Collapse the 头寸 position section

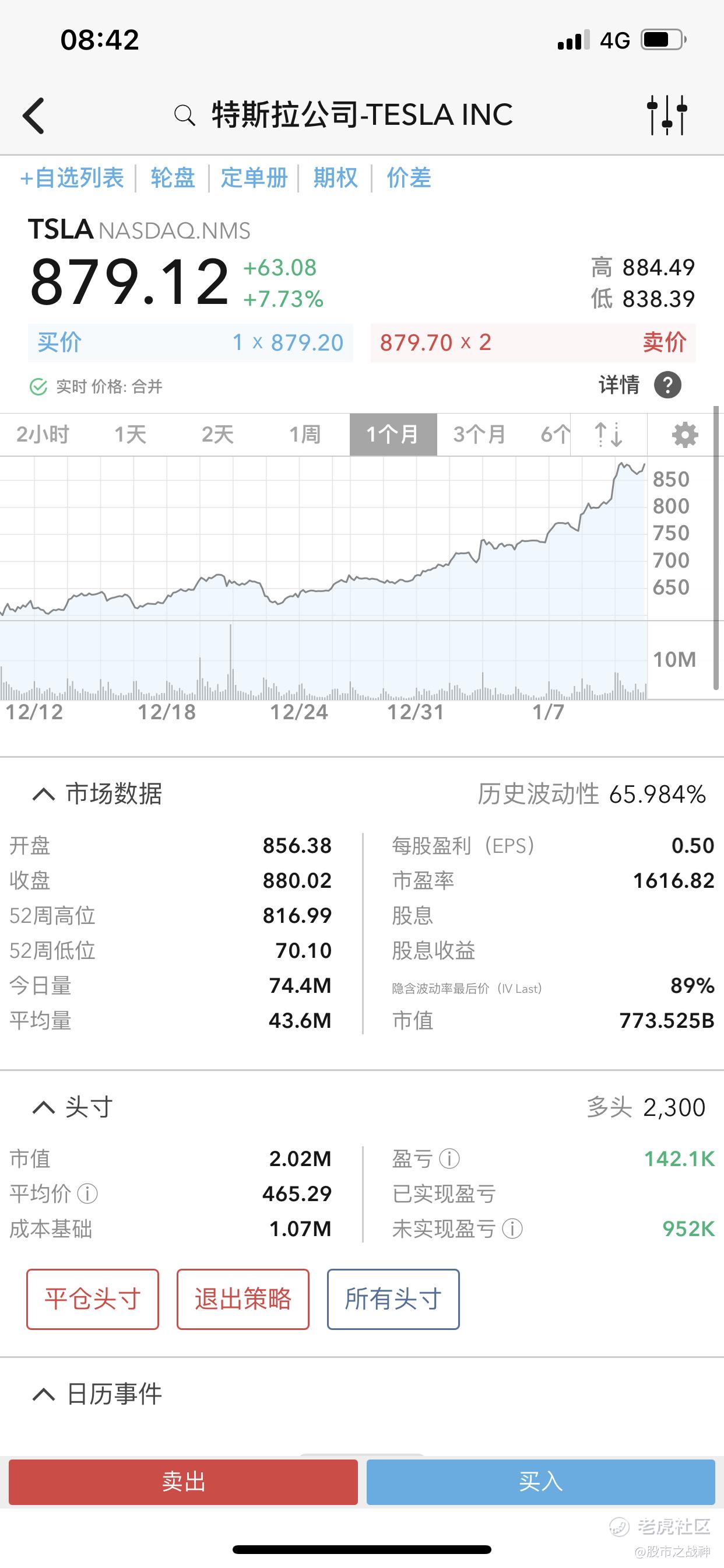coord(44,1107)
